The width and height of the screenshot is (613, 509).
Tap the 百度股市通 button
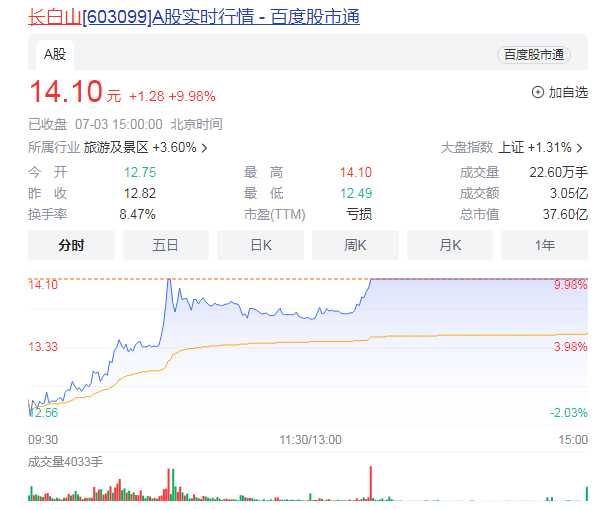pos(534,55)
